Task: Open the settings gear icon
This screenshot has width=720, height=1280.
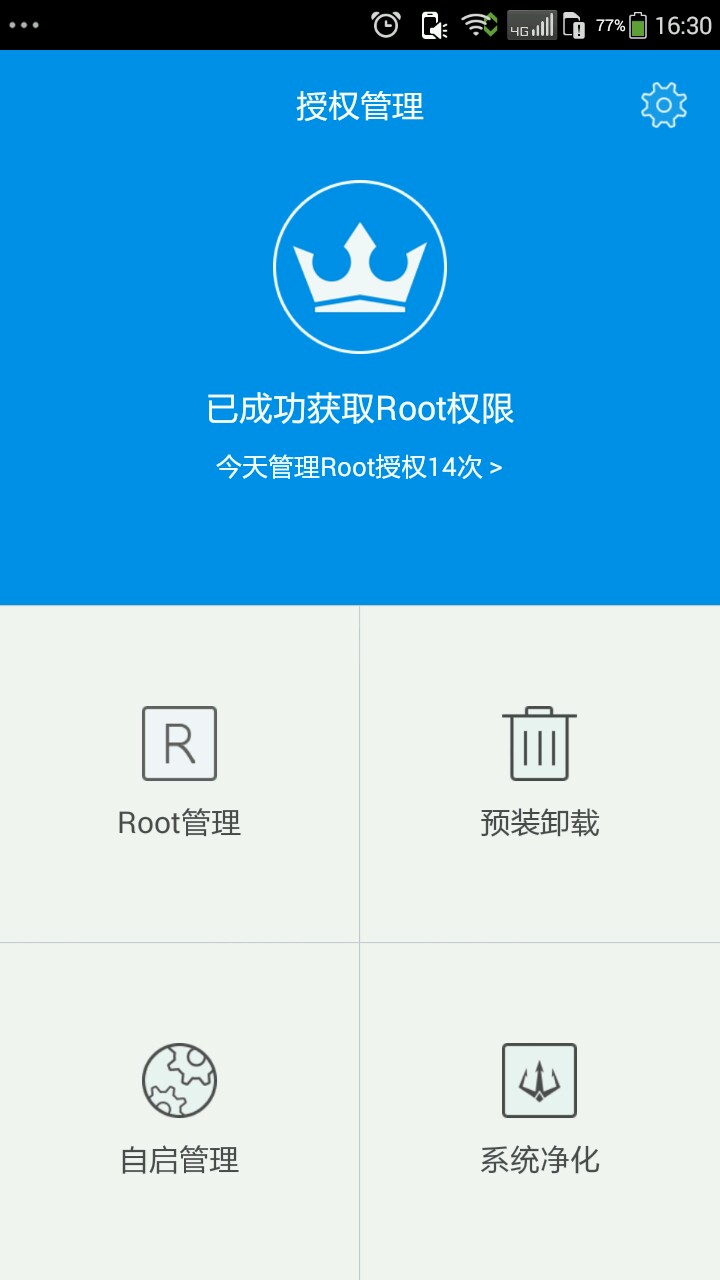Action: point(664,105)
